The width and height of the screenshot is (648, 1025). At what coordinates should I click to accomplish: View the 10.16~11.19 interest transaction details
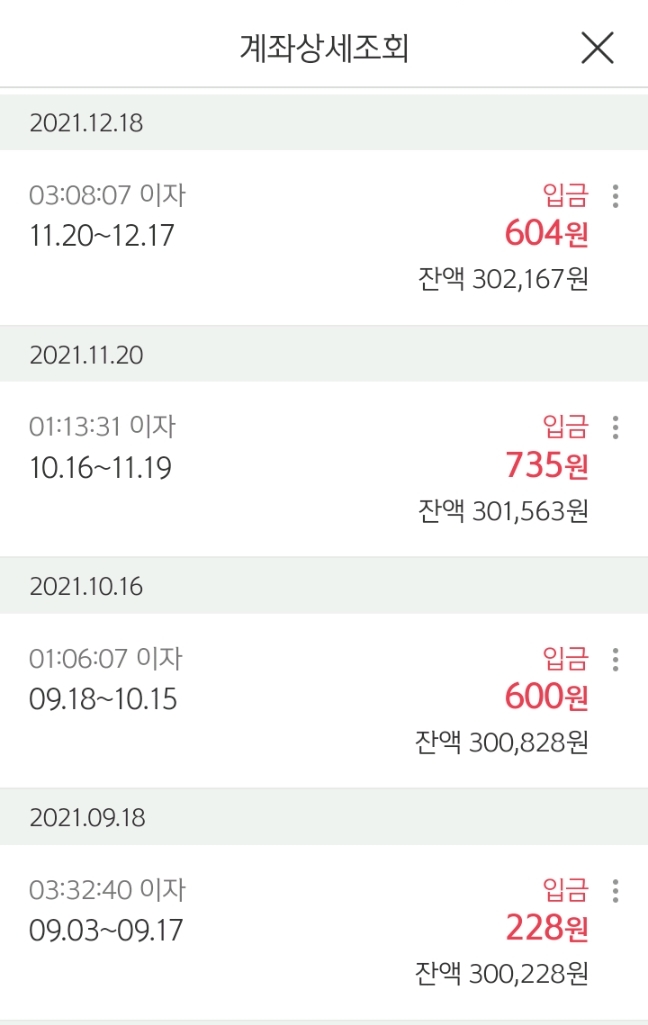tap(300, 469)
